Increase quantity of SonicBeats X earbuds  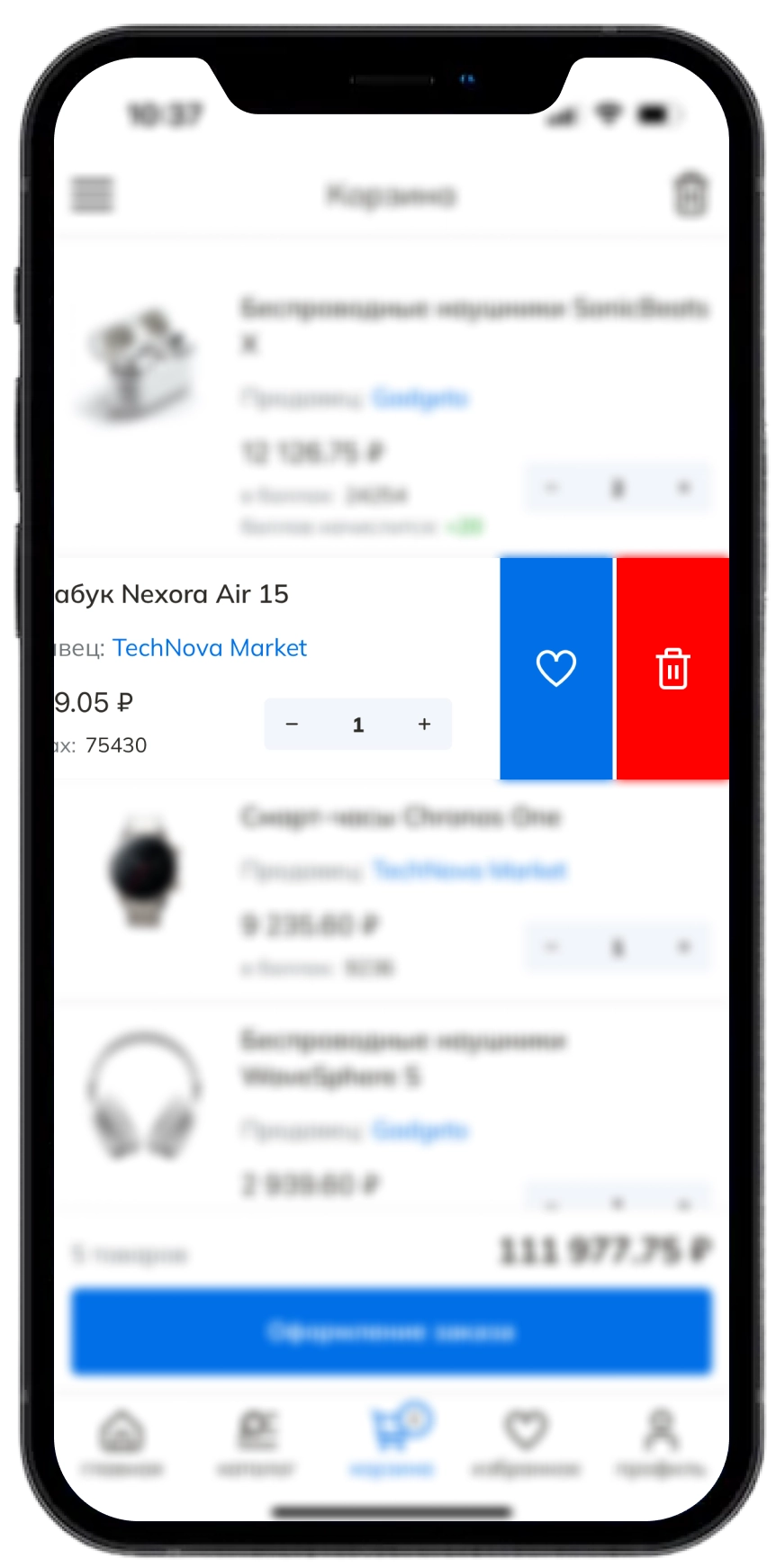coord(683,488)
